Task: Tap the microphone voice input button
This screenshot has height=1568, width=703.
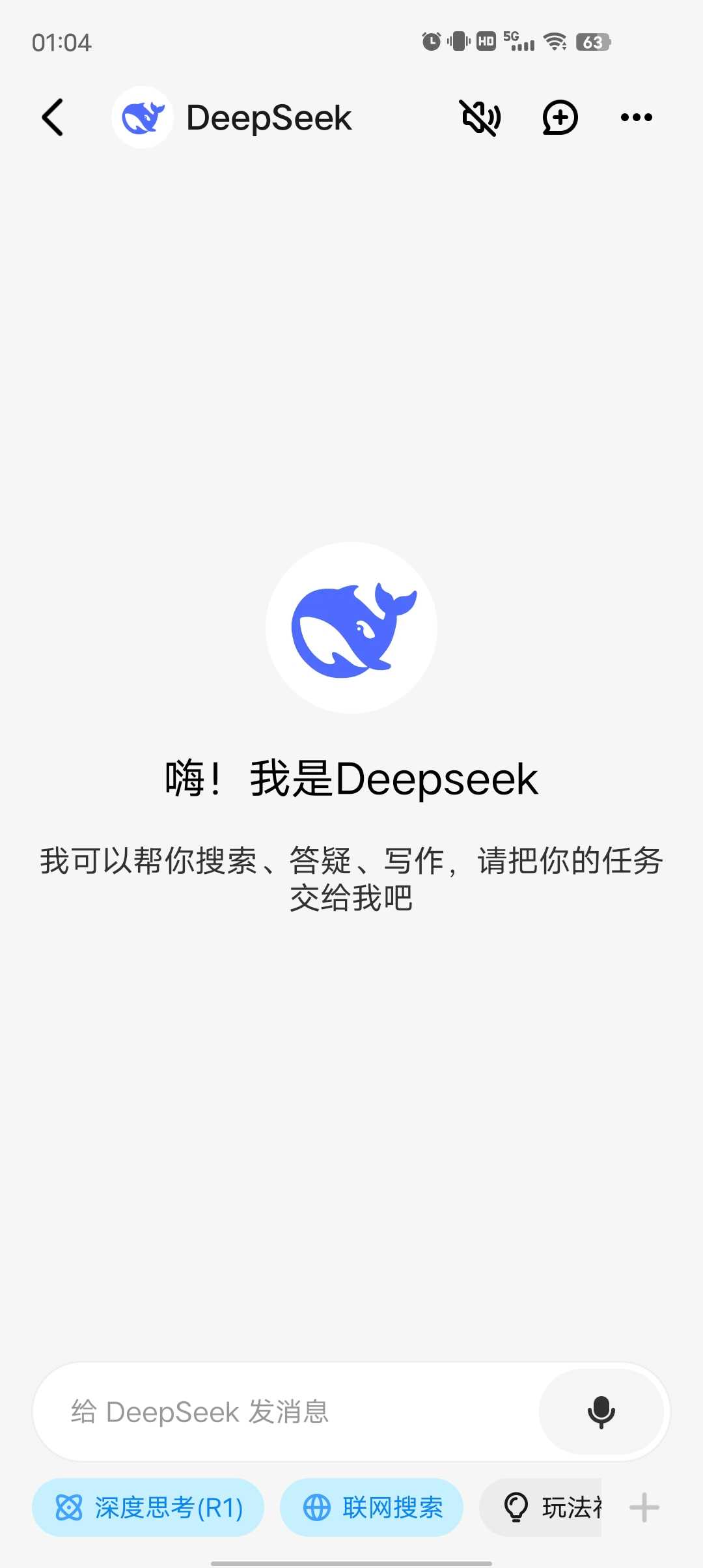Action: click(601, 1412)
